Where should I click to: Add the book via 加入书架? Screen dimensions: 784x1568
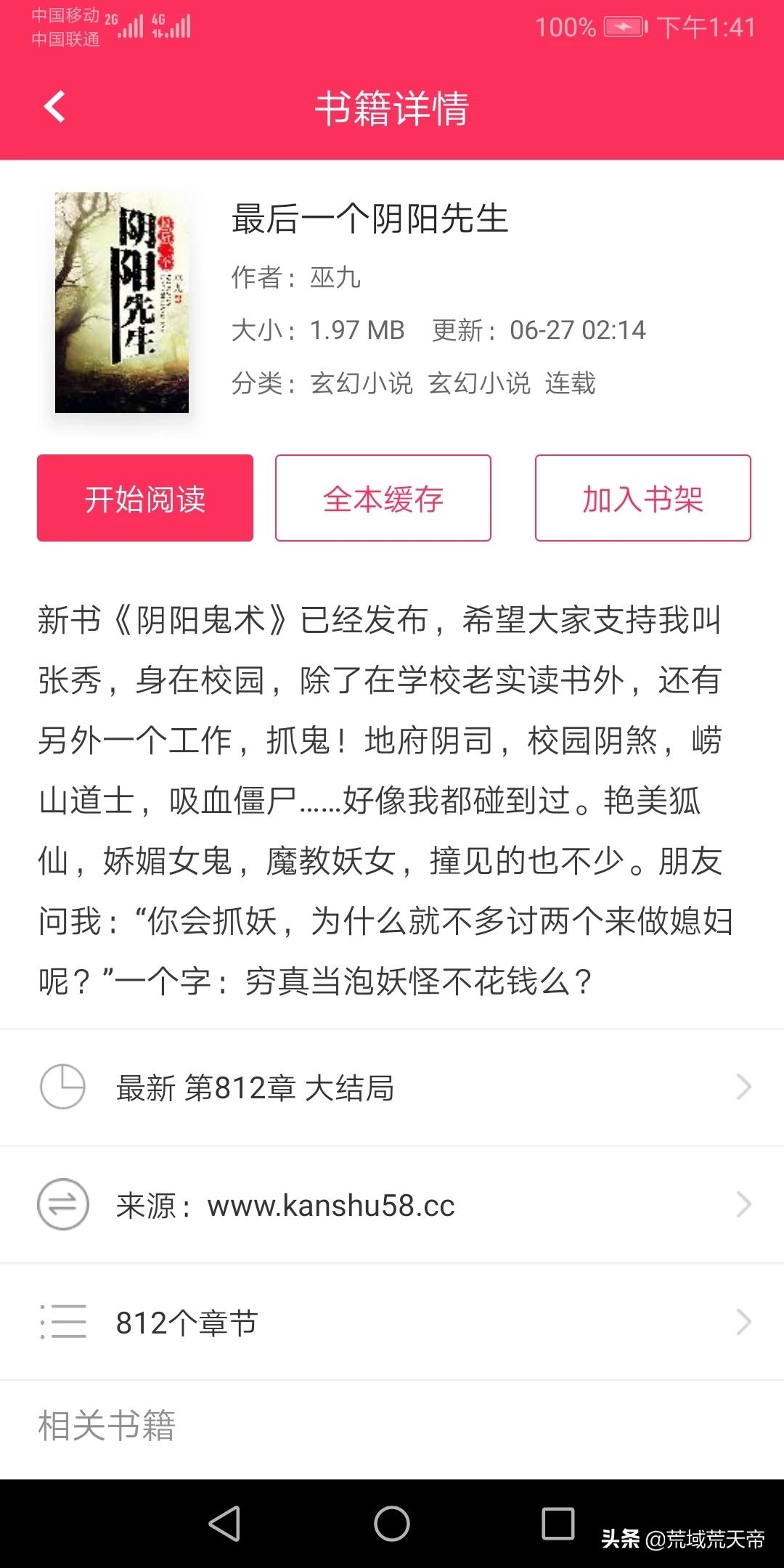(642, 498)
